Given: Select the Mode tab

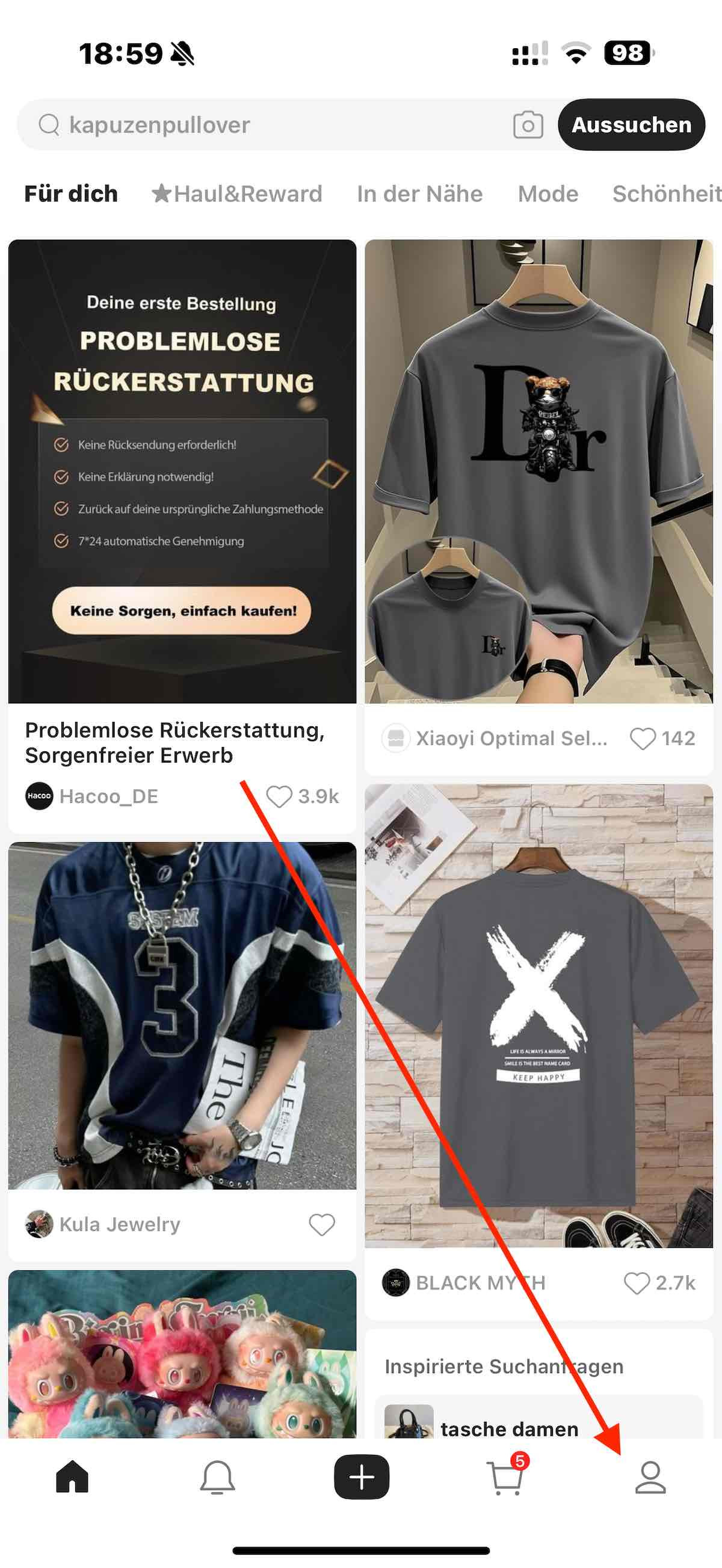Looking at the screenshot, I should pyautogui.click(x=548, y=194).
